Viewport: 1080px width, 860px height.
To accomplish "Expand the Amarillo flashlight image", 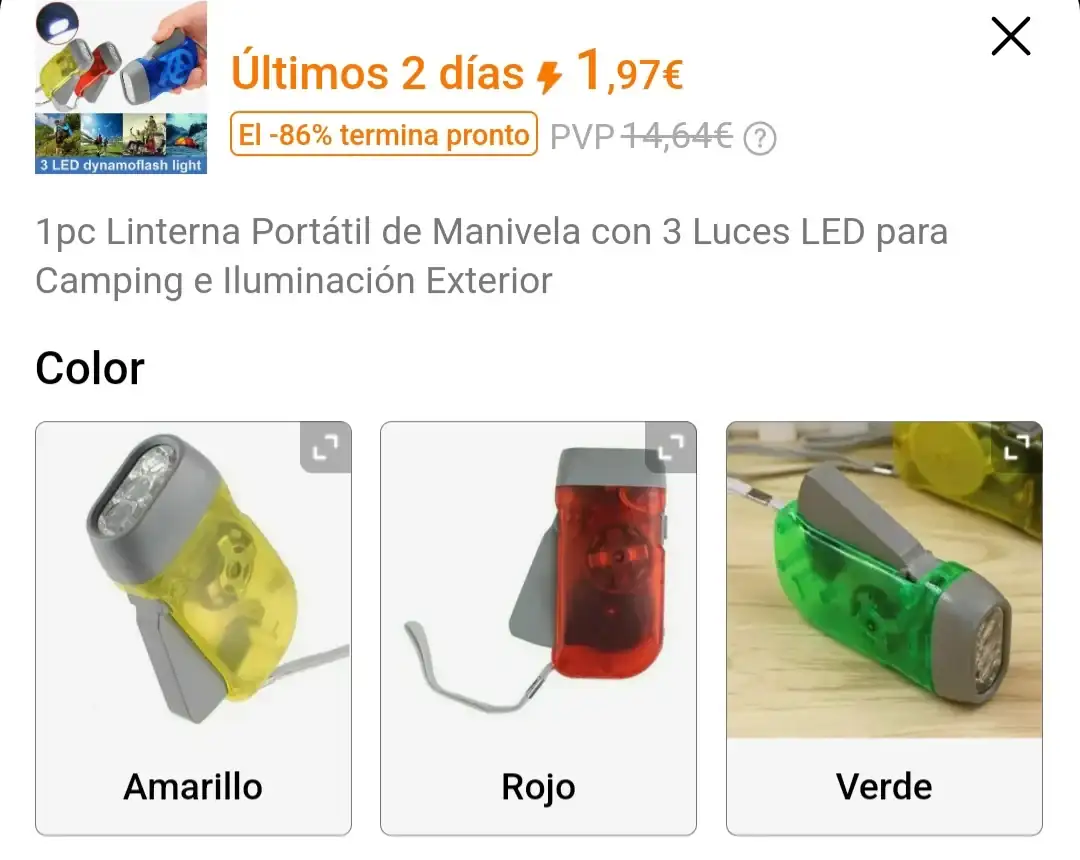I will [326, 447].
